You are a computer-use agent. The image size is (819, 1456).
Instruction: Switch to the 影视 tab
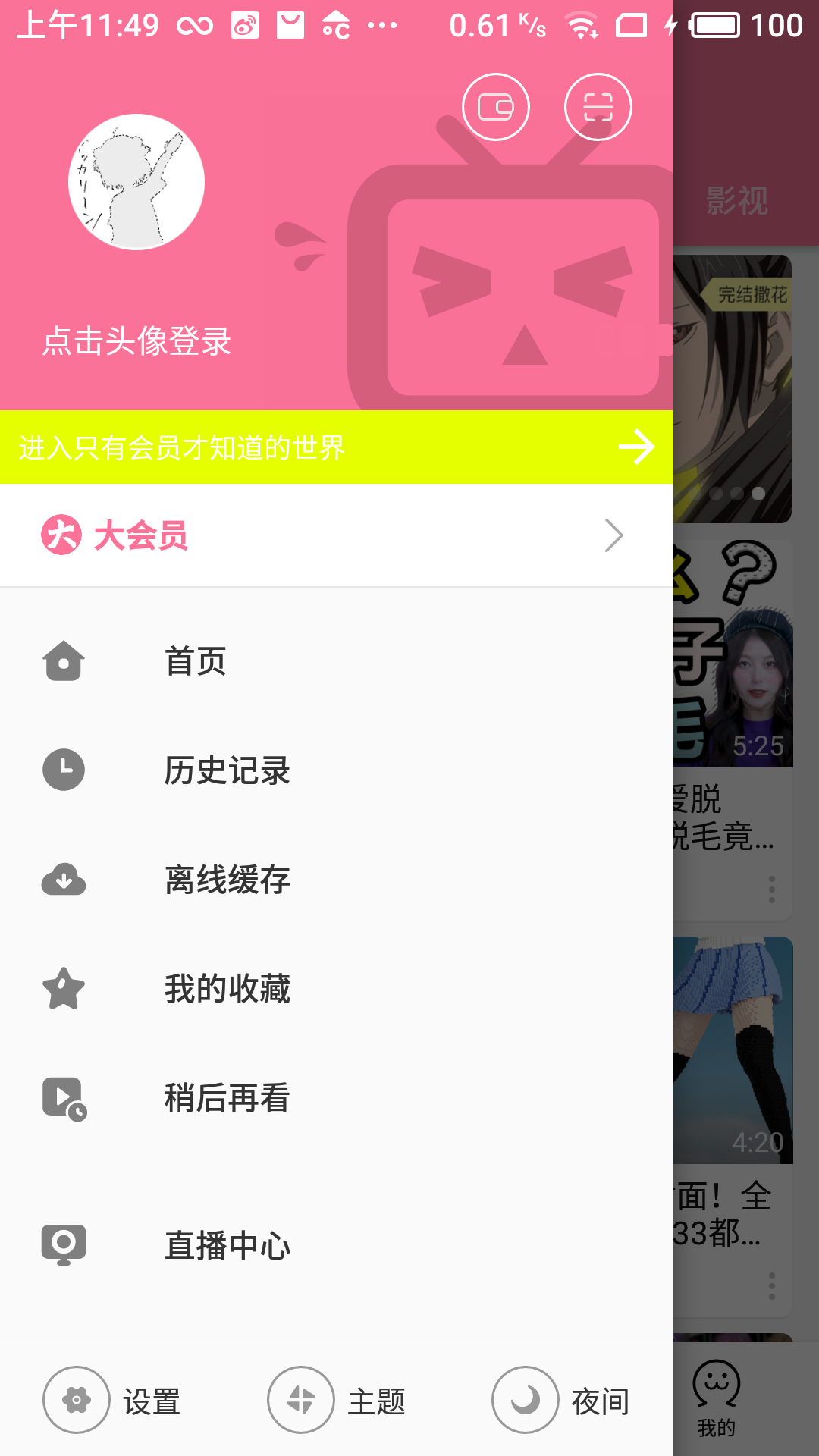[x=737, y=201]
